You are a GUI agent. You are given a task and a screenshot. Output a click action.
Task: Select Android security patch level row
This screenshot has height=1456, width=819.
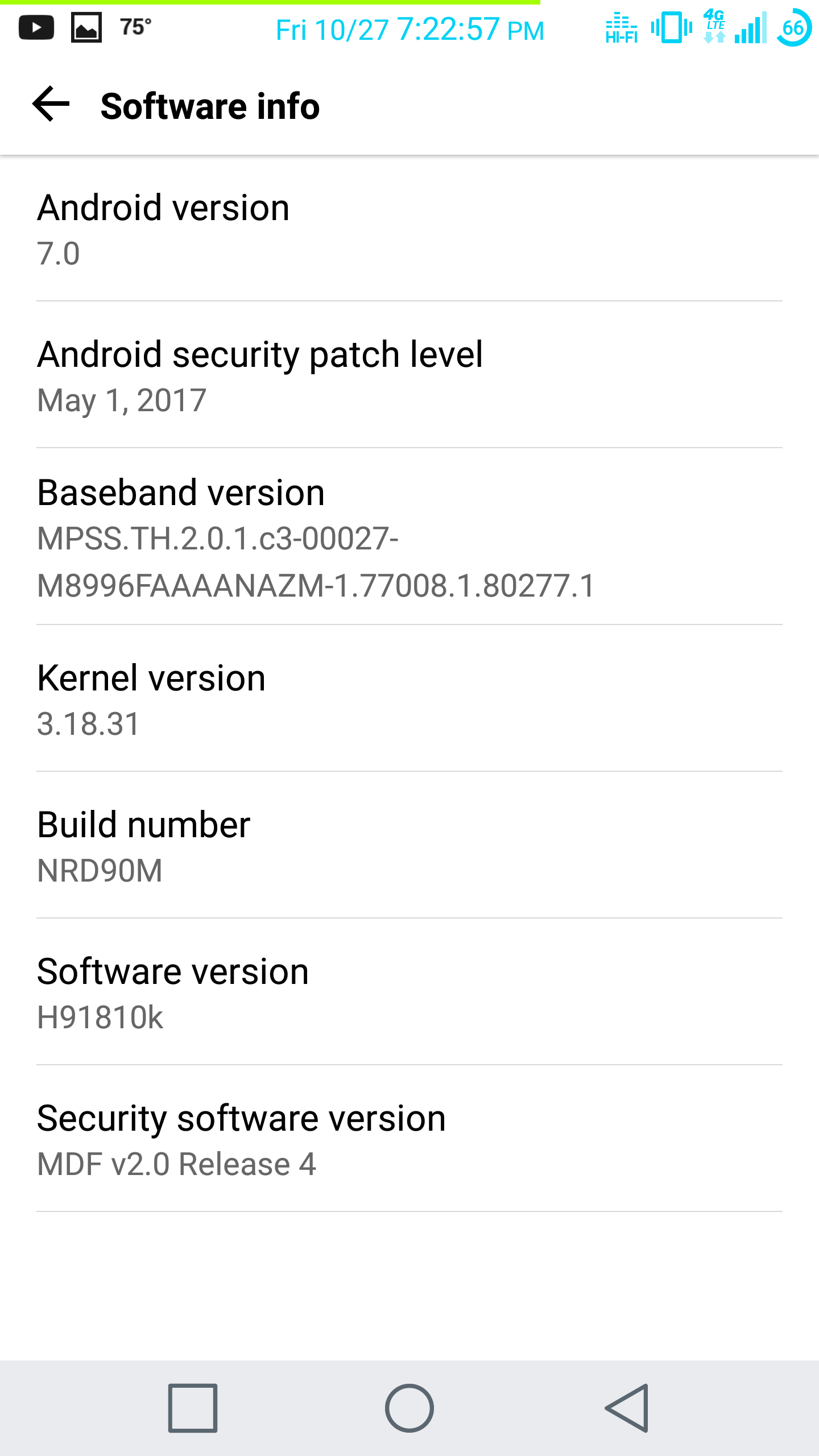point(409,375)
